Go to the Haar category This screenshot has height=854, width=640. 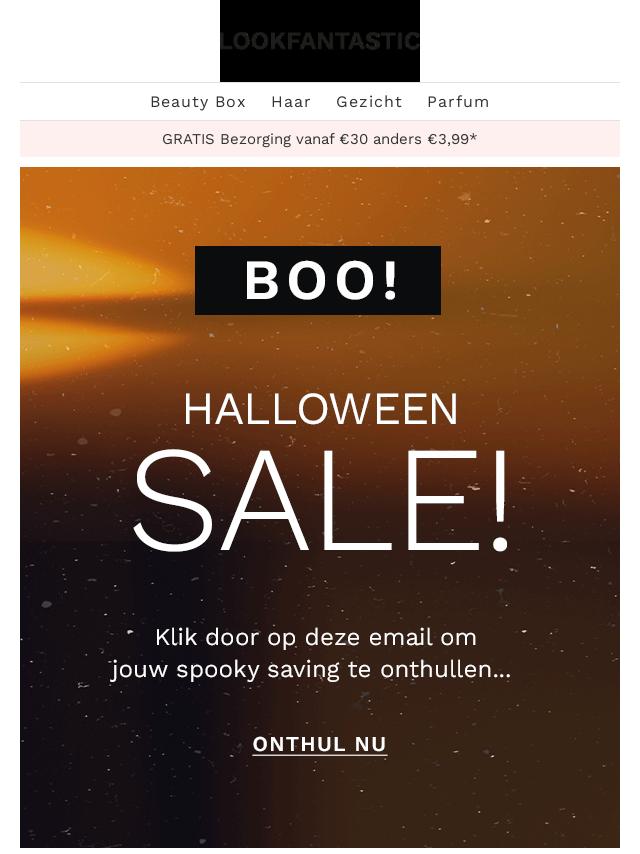291,102
